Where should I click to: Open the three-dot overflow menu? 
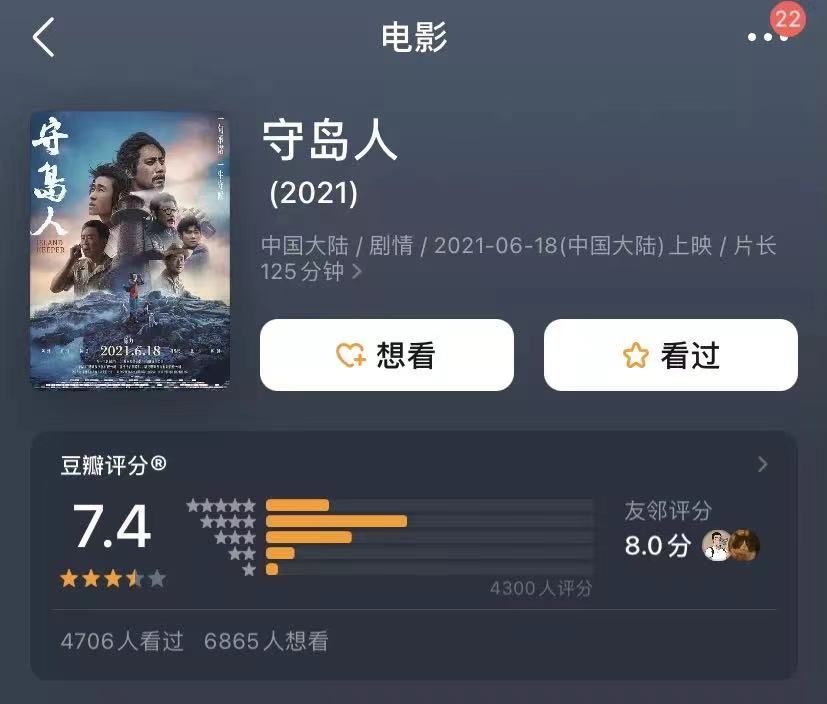point(766,38)
